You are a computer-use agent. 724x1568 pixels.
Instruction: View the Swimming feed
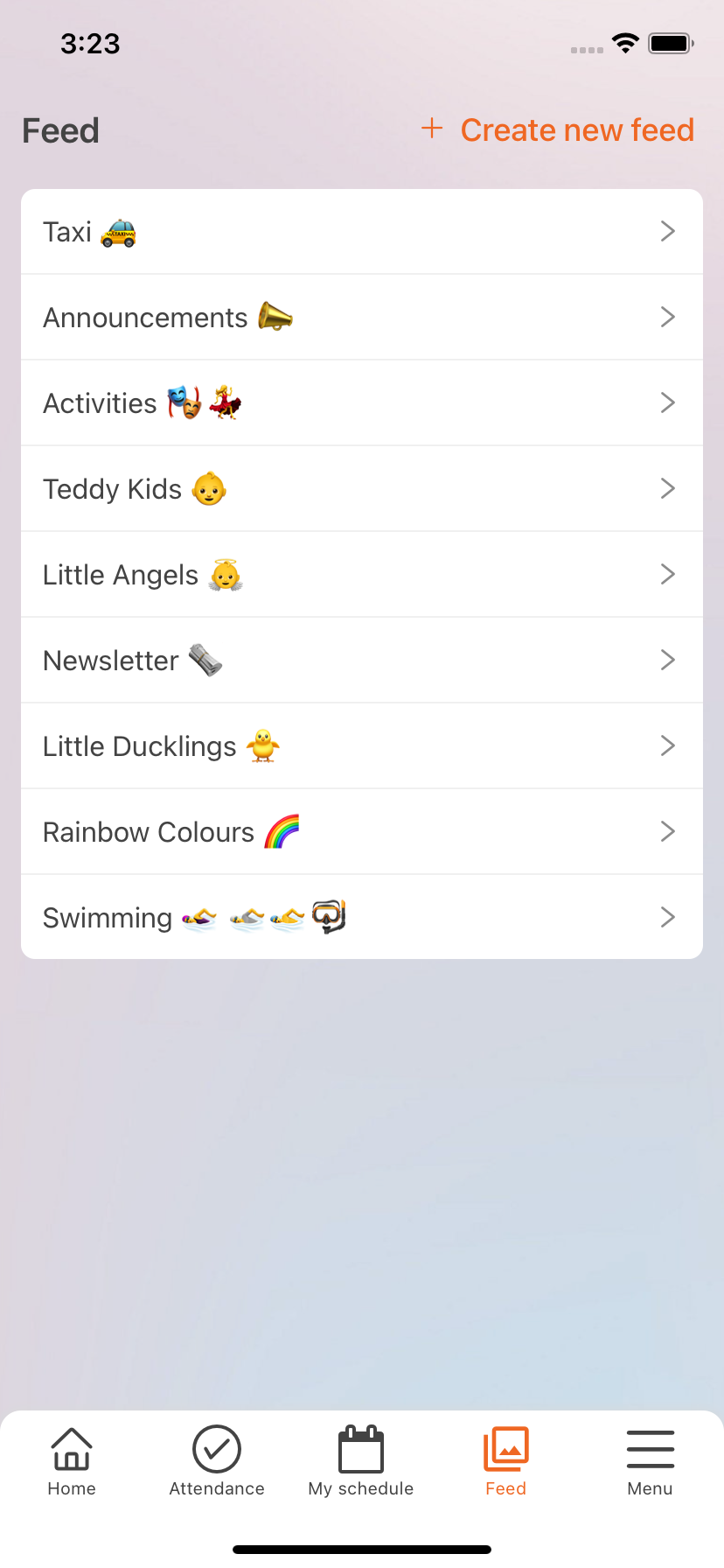click(x=361, y=918)
